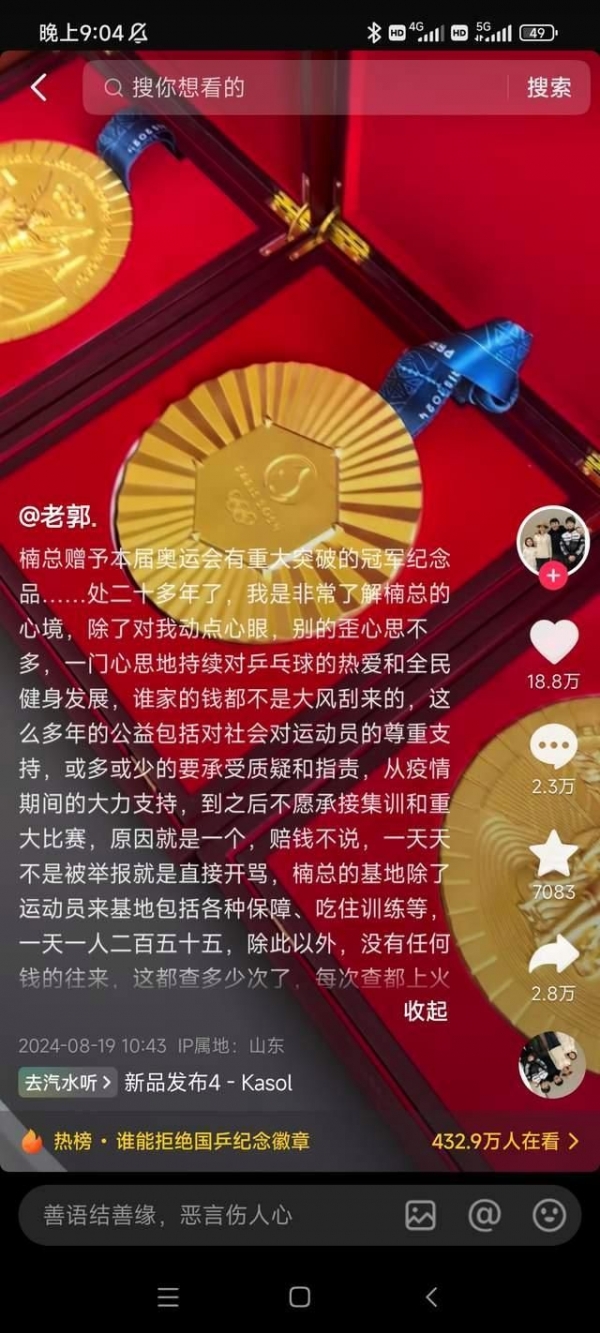Tap the 搜索 button
The image size is (600, 1333).
pos(549,88)
